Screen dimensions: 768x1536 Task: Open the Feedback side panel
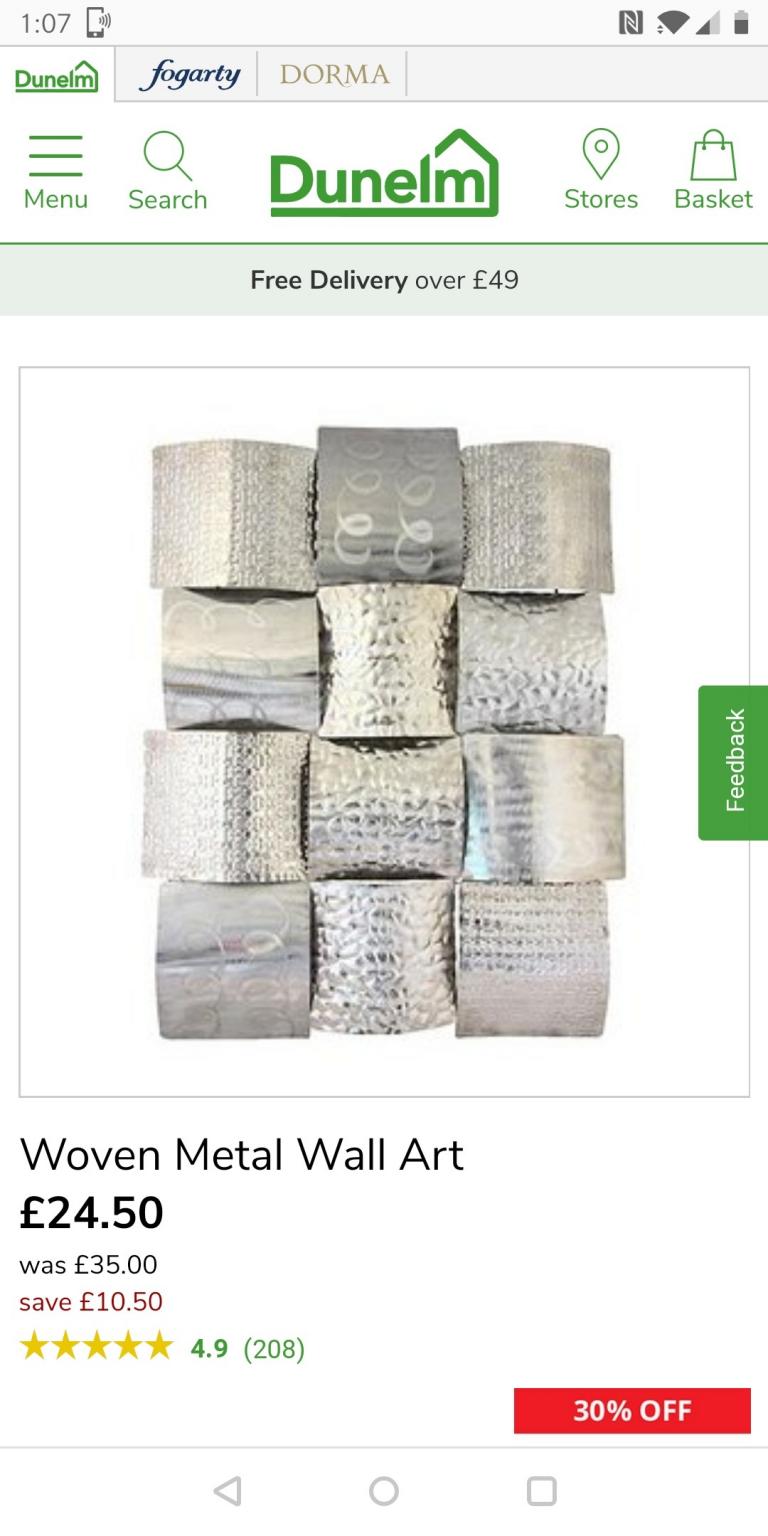coord(734,760)
